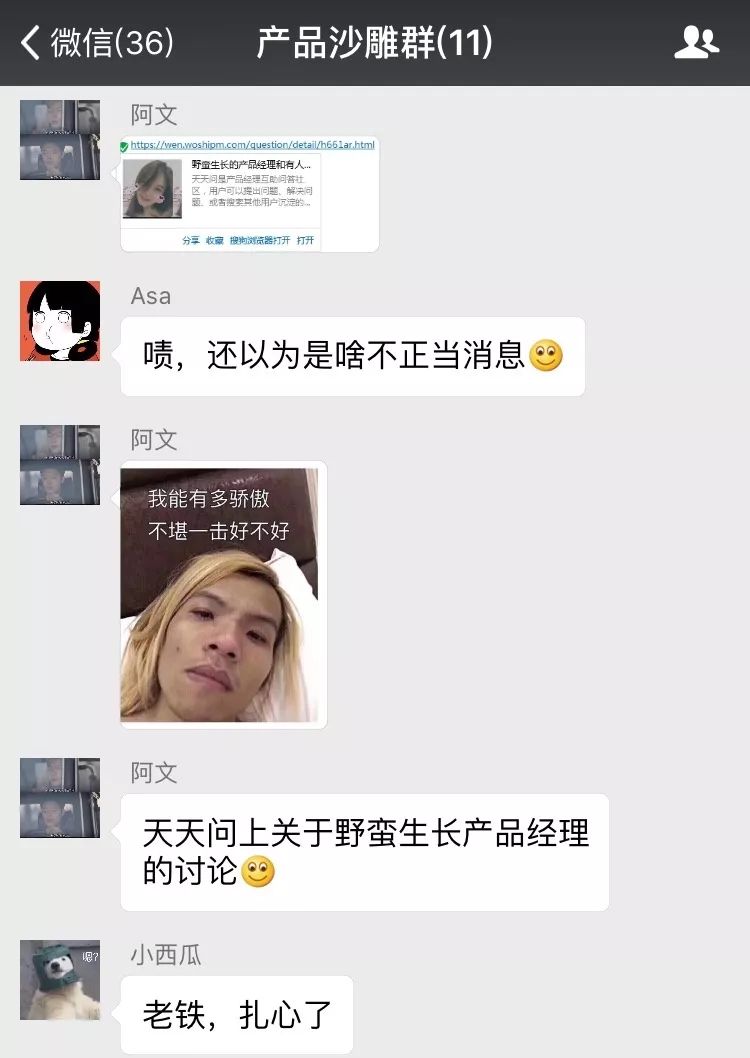Open the link screenshot image sent by 阿文
750x1058 pixels.
(x=250, y=194)
